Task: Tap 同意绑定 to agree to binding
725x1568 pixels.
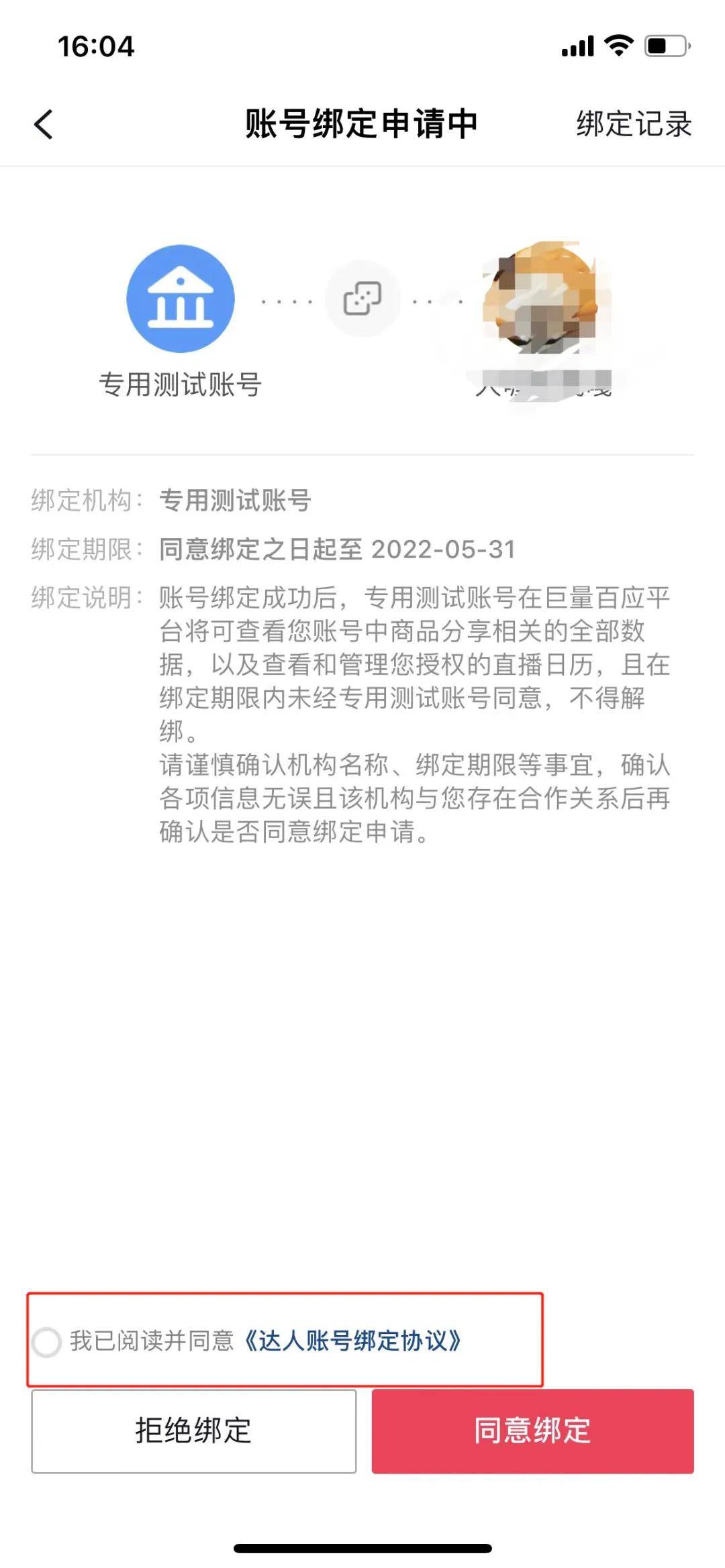Action: tap(533, 1430)
